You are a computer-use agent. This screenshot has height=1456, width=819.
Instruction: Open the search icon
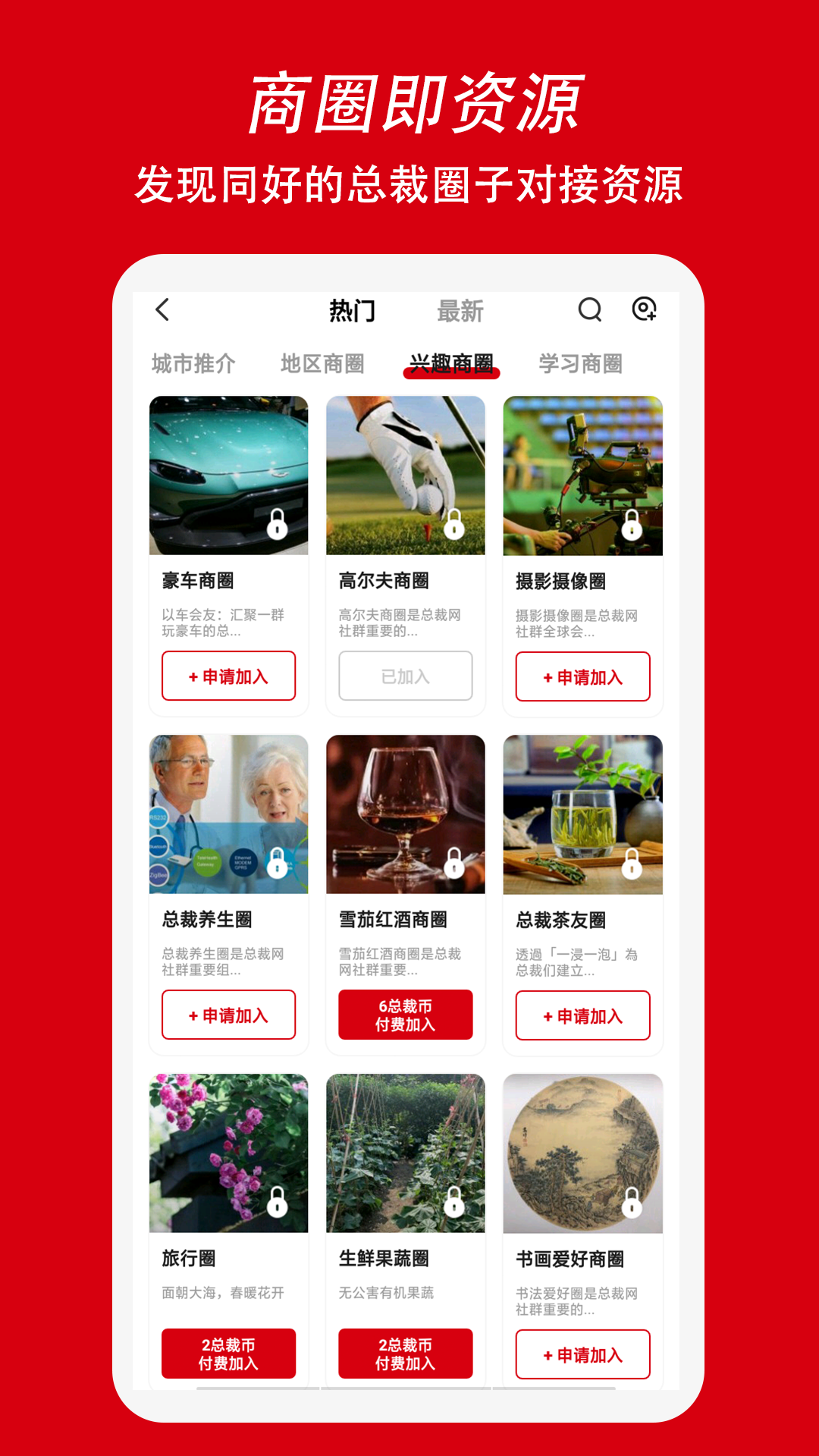pyautogui.click(x=589, y=311)
